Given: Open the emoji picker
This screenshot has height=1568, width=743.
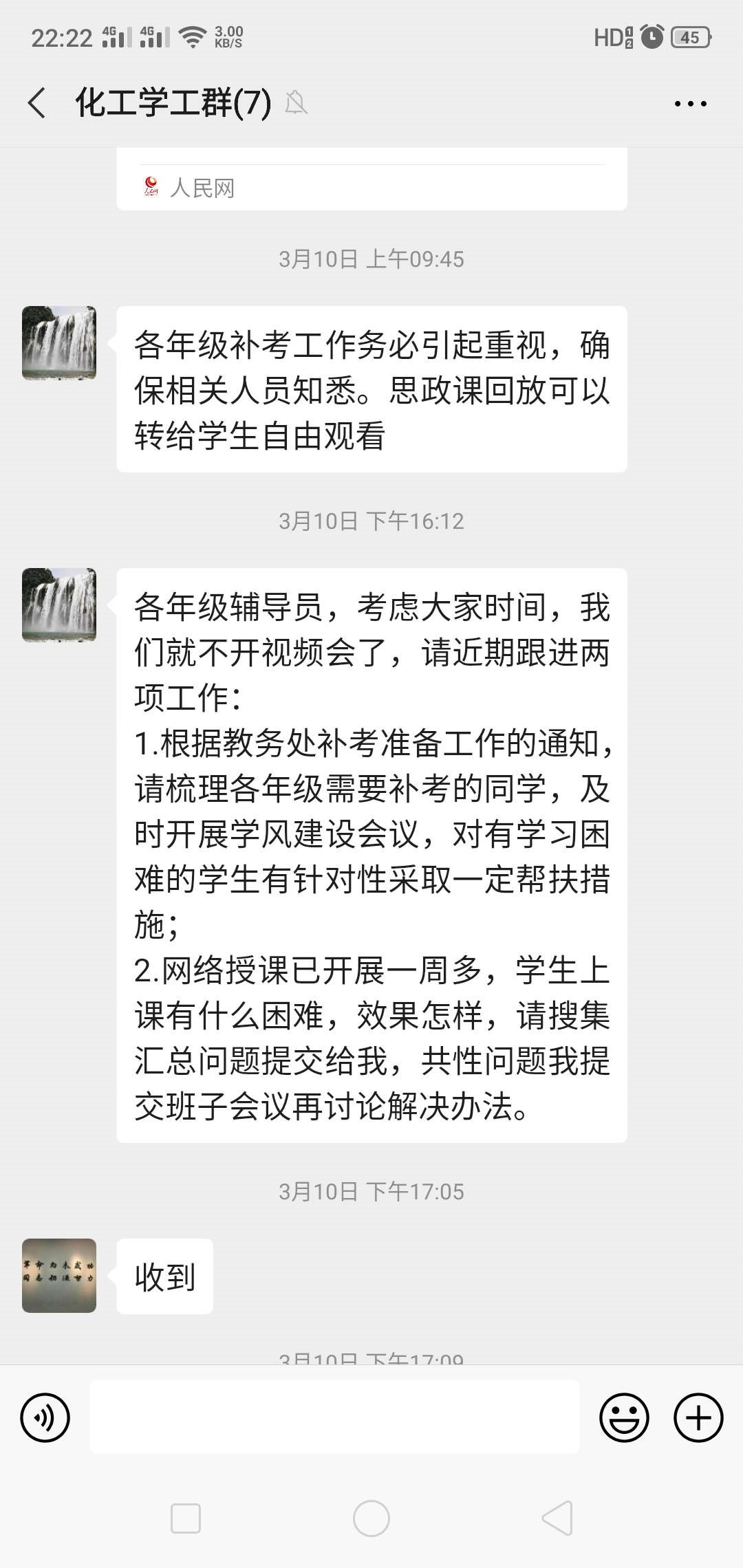Looking at the screenshot, I should pos(624,1417).
